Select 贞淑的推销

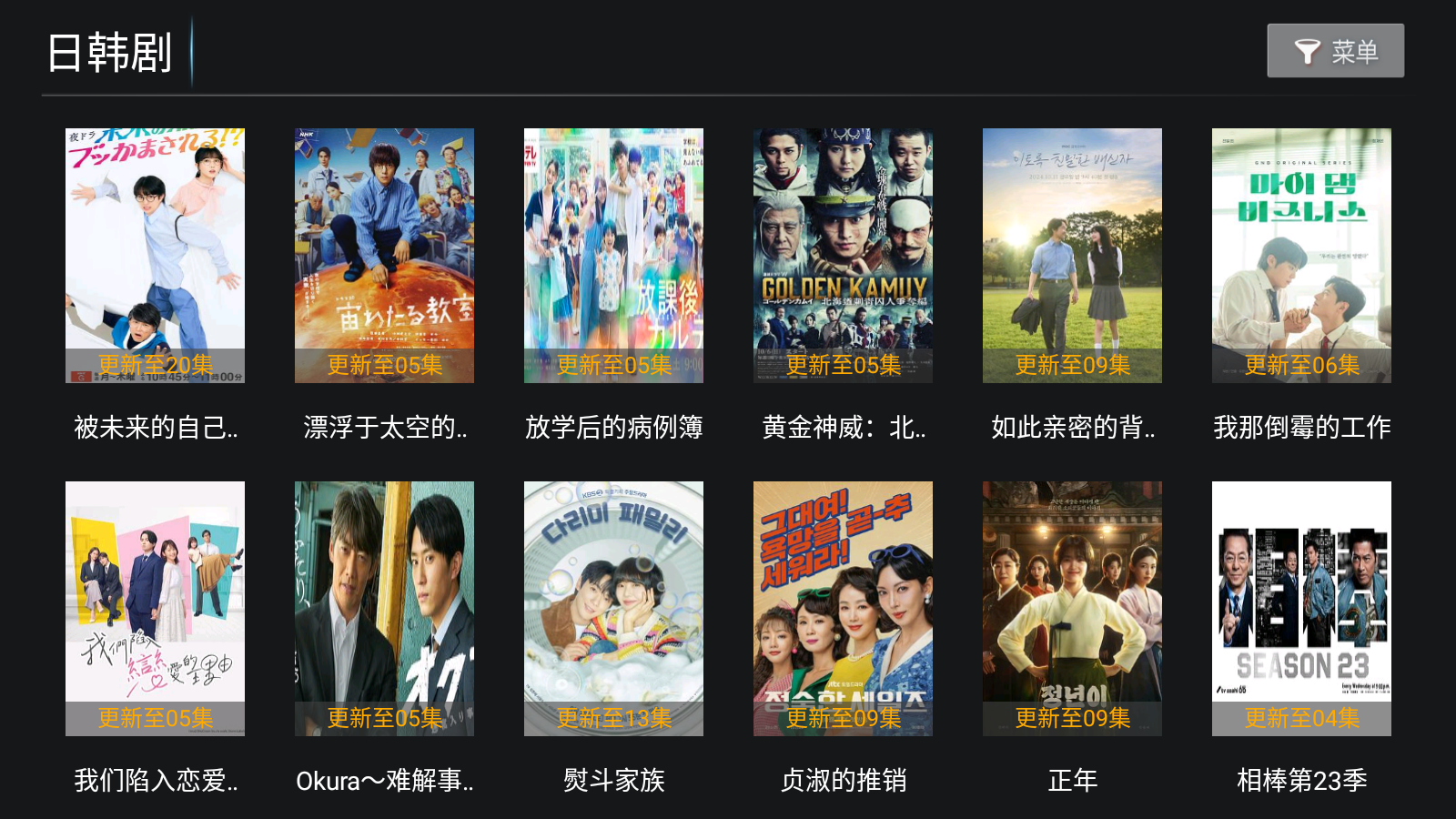843,609
